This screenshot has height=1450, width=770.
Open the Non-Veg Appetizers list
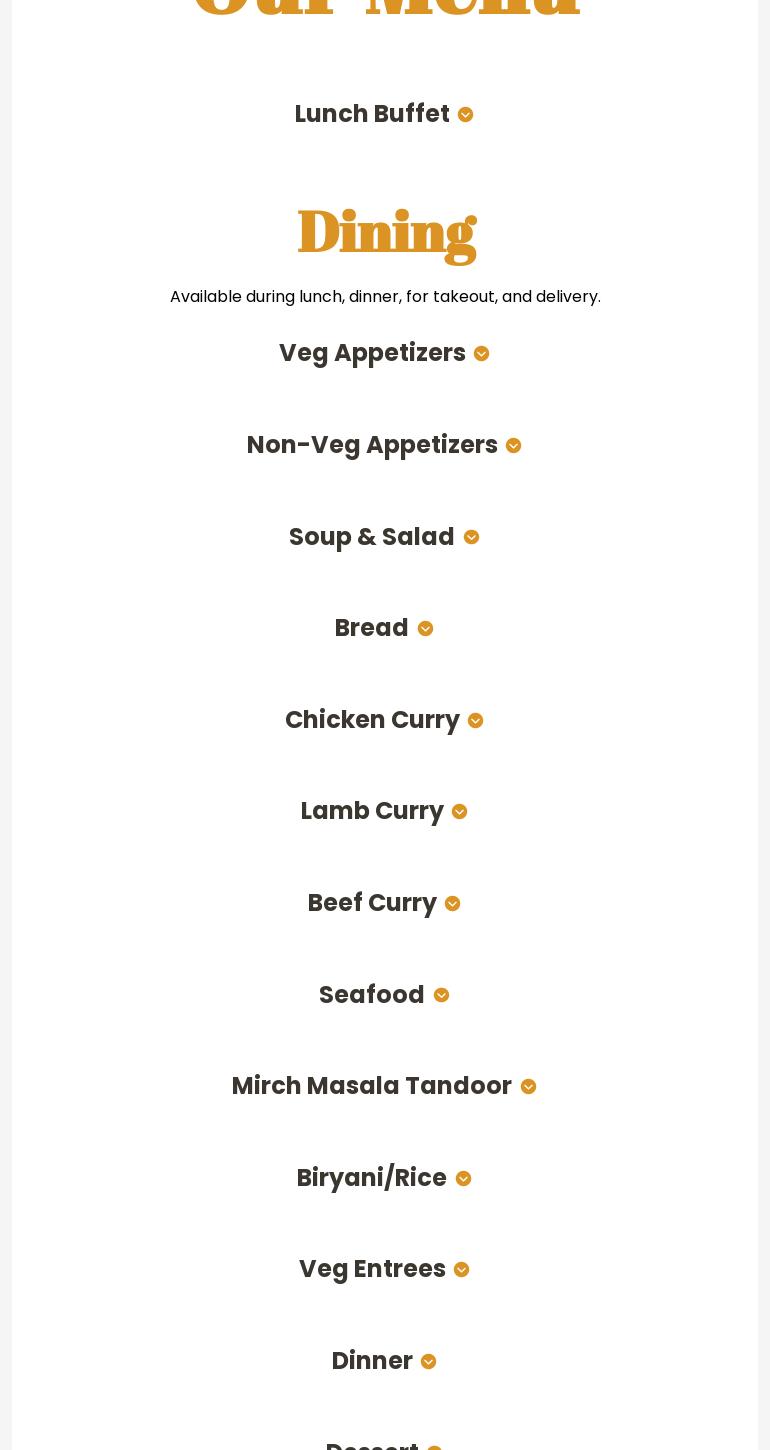click(383, 445)
